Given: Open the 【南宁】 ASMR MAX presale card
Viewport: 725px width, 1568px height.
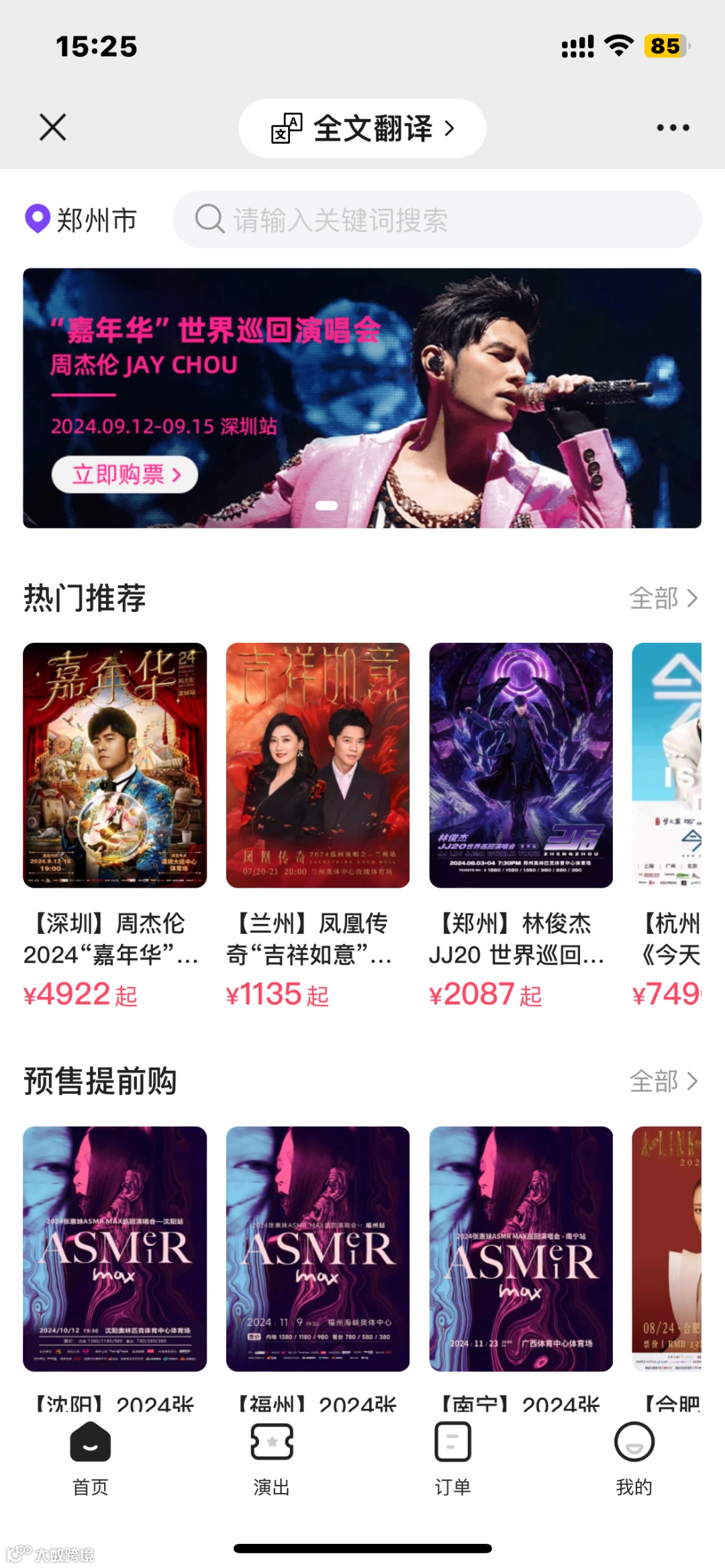Looking at the screenshot, I should [521, 1248].
